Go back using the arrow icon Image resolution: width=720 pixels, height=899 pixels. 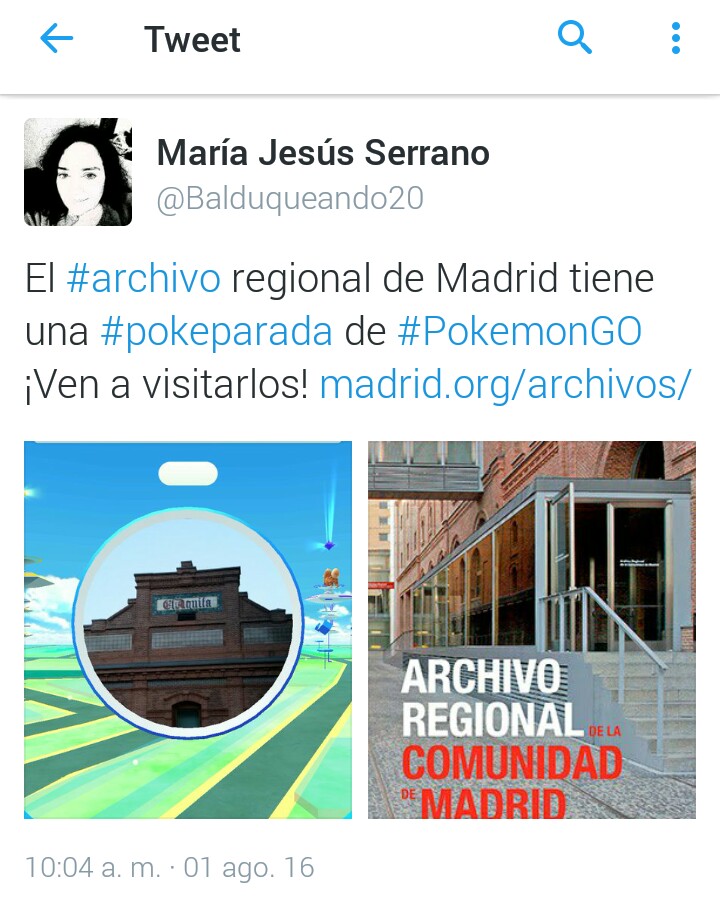[57, 39]
